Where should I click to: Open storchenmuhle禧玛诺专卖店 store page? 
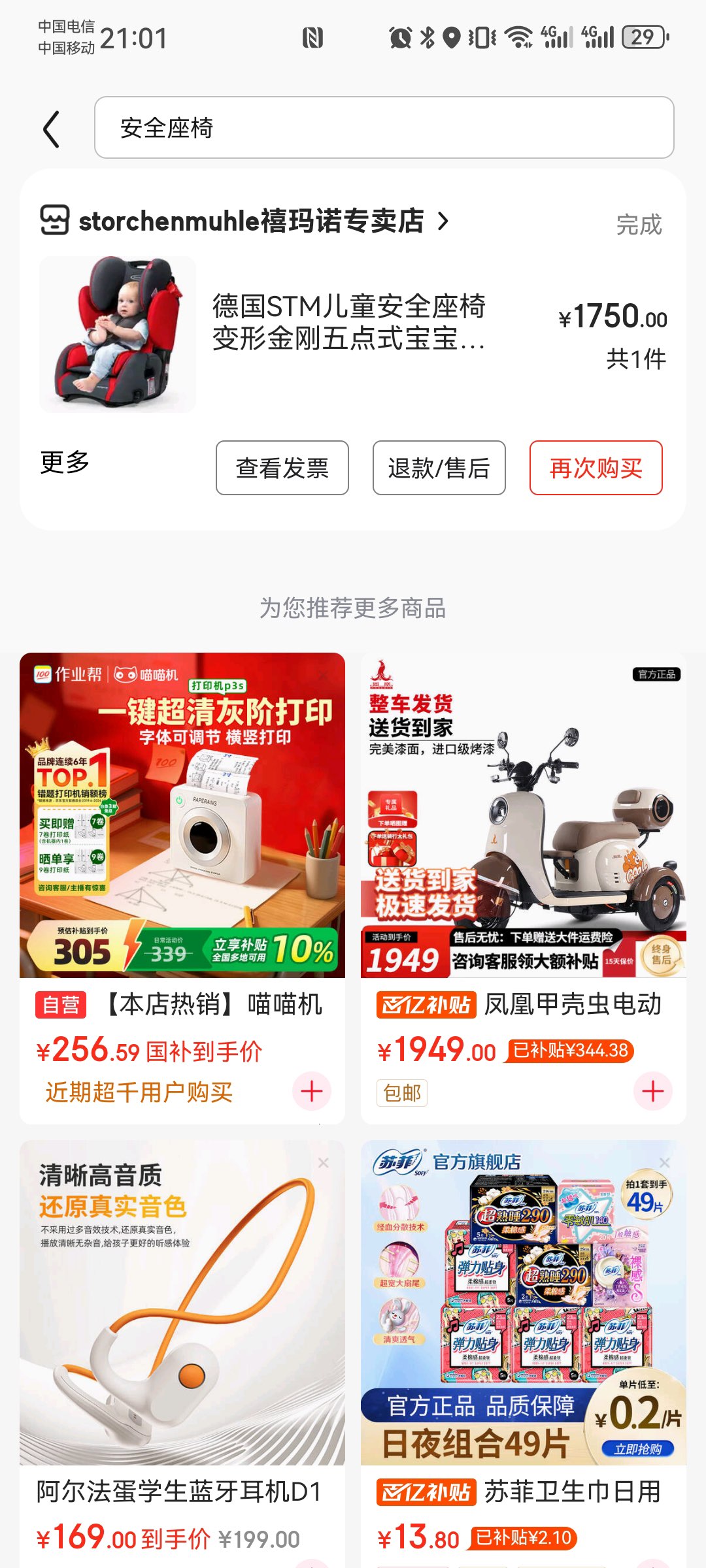pos(252,221)
